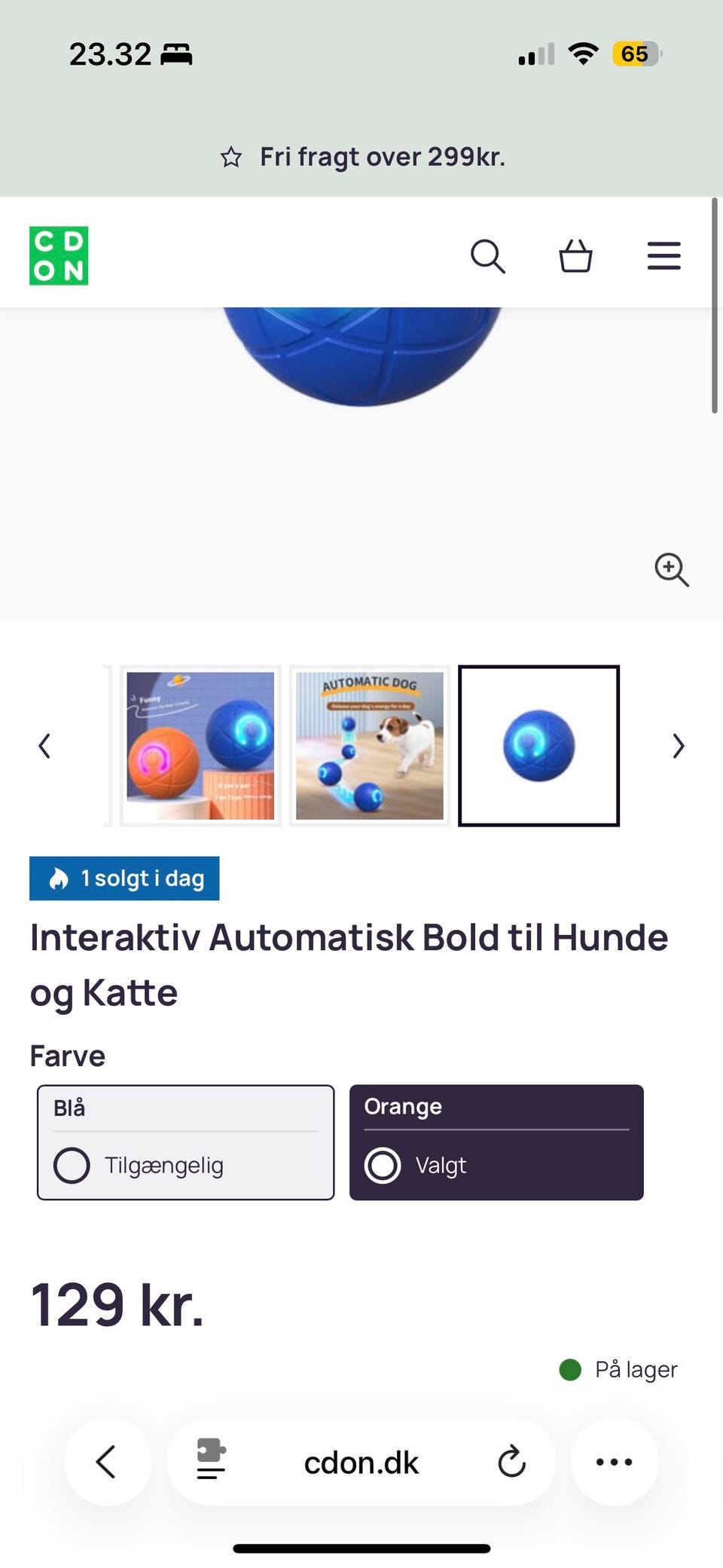This screenshot has height=1568, width=723.
Task: Zoom into the product image
Action: (x=671, y=571)
